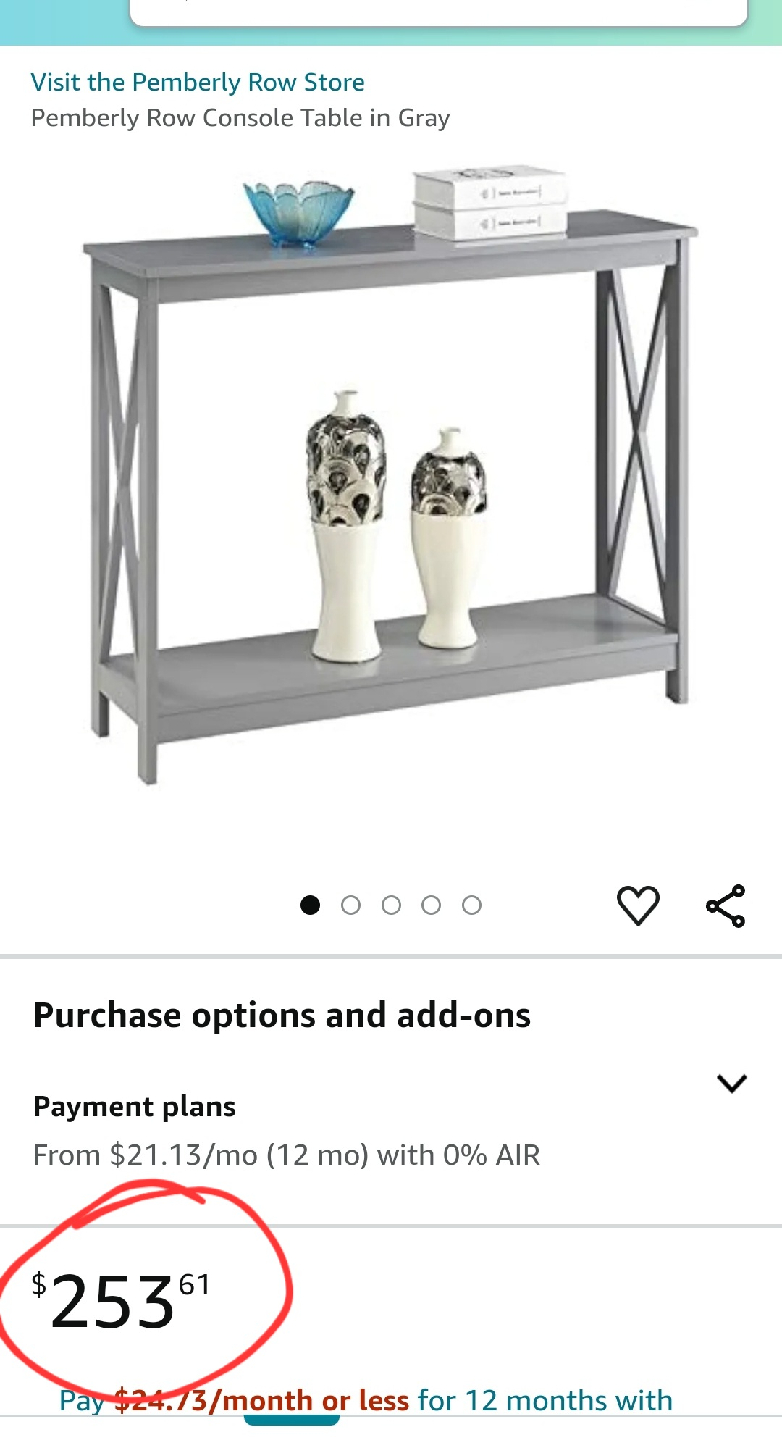
Task: Select the third carousel dot
Action: tap(391, 905)
